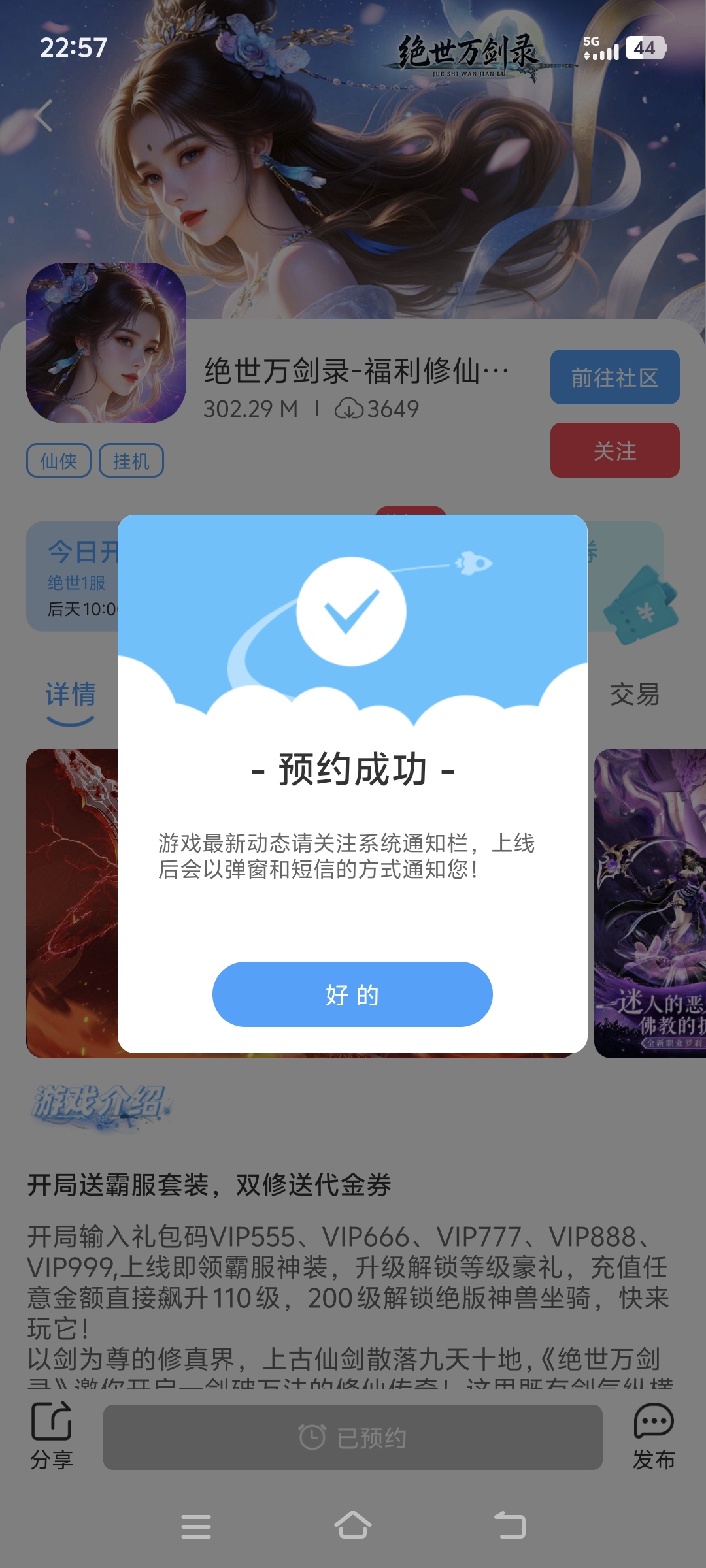This screenshot has height=1568, width=706.
Task: Select the 挂机 tag chip
Action: (x=131, y=461)
